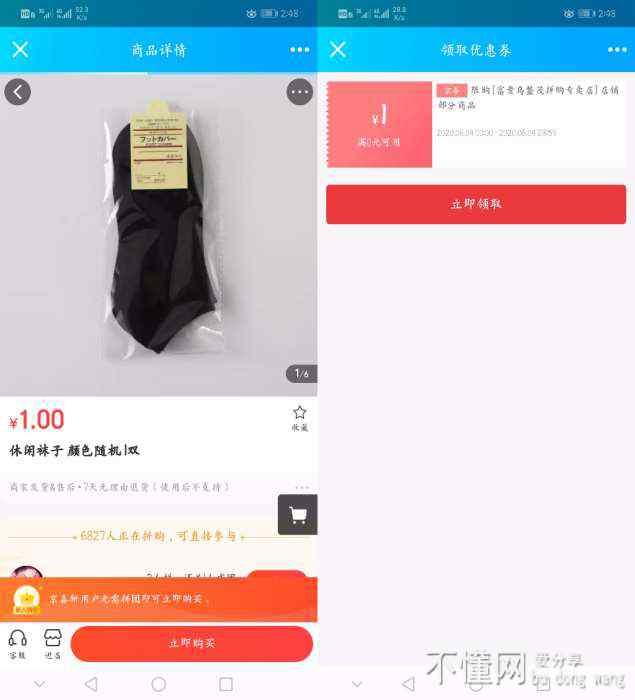Contact customer service via 客服
Screen dimensions: 635x700
[17, 643]
